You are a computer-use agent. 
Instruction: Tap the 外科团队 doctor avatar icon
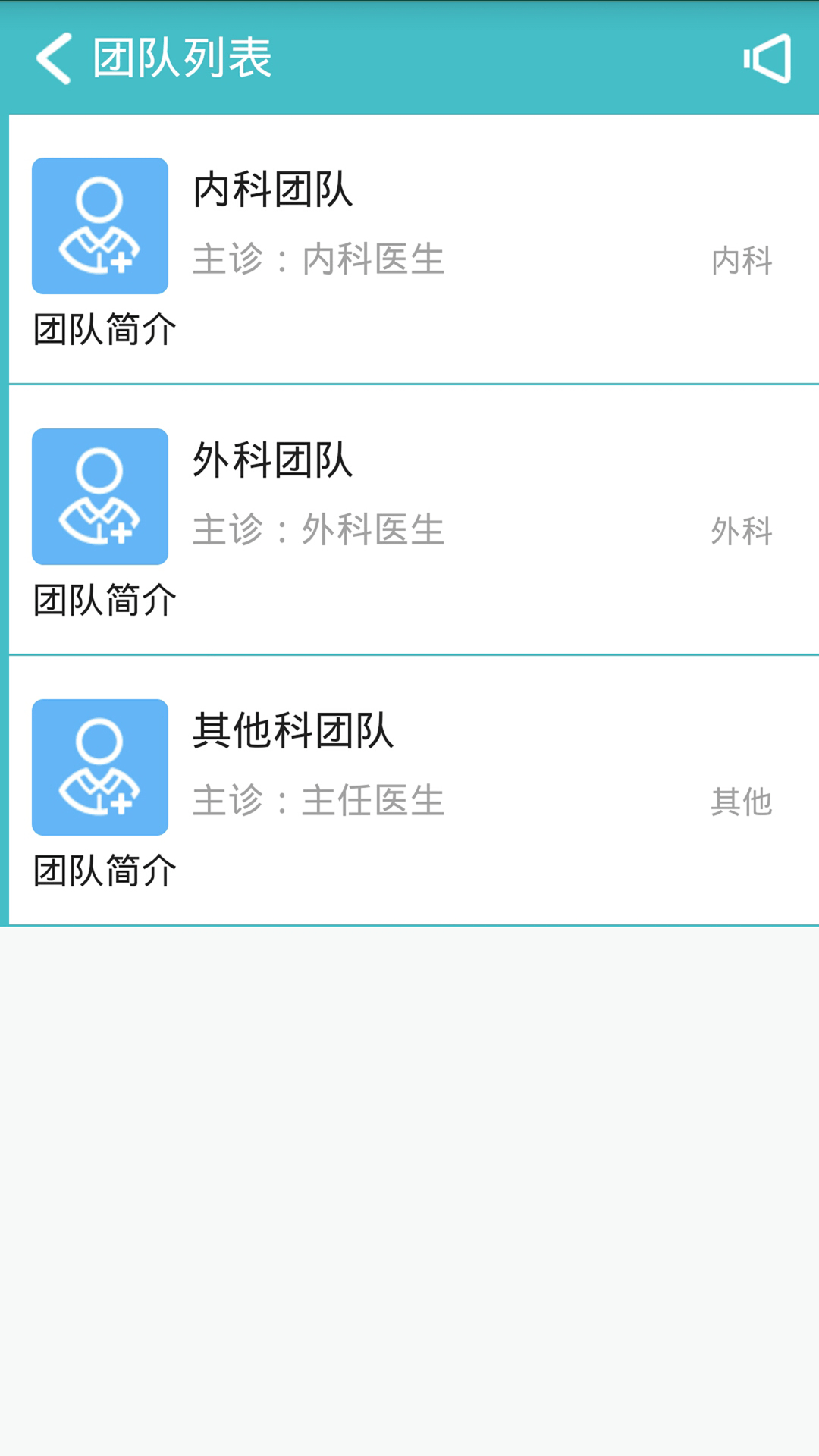click(x=99, y=497)
